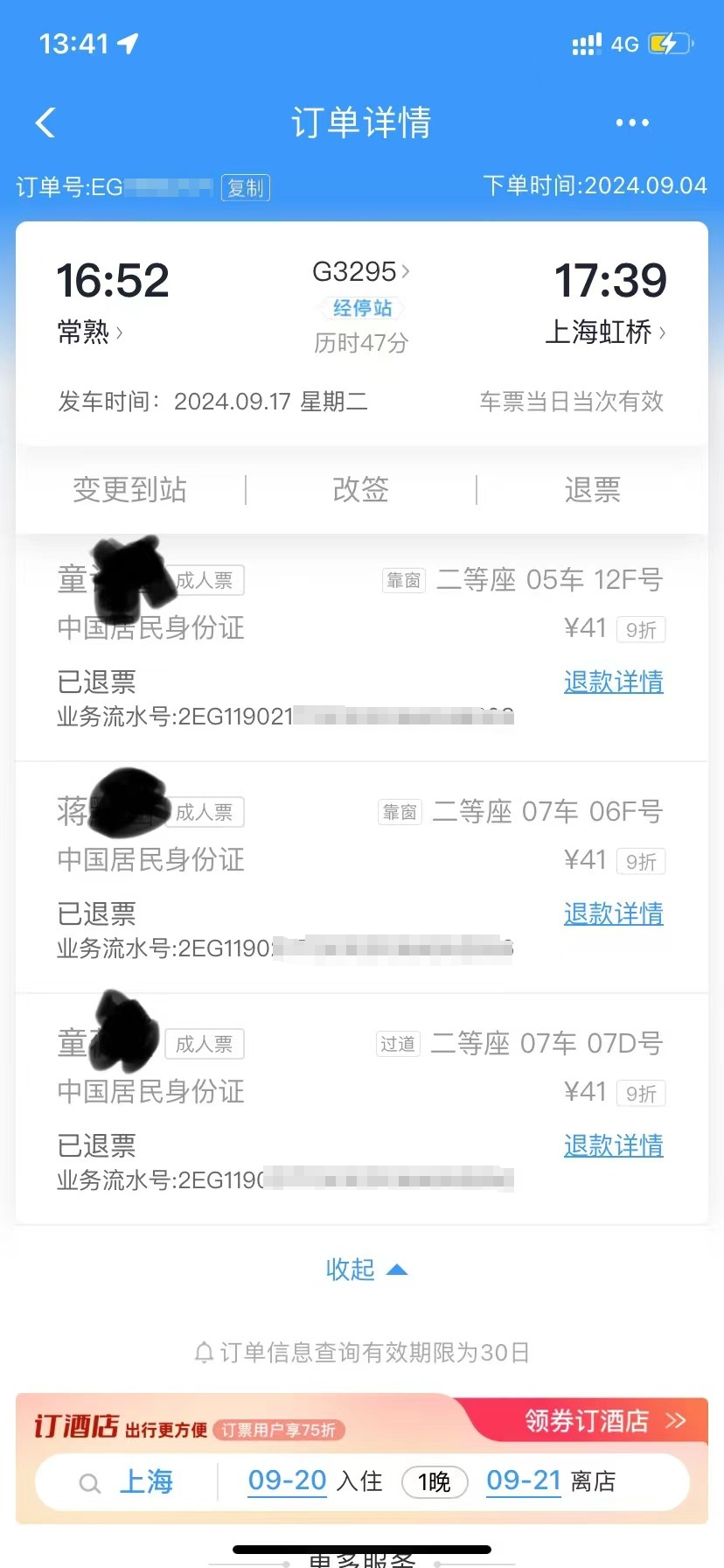Image resolution: width=724 pixels, height=1568 pixels.
Task: Go back using the back arrow
Action: click(45, 122)
